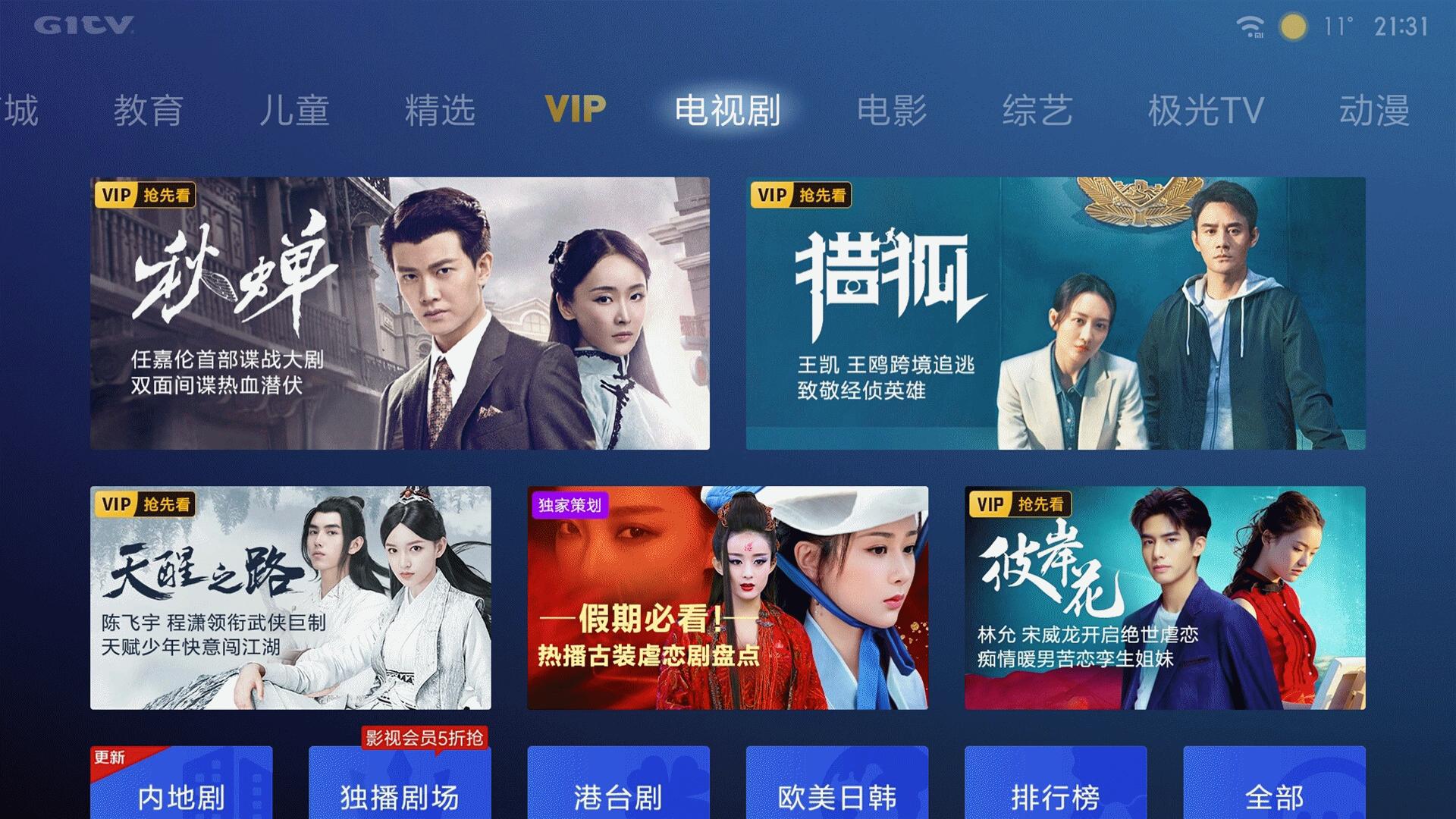
Task: Go to the 极光TV tab
Action: pyautogui.click(x=1206, y=111)
